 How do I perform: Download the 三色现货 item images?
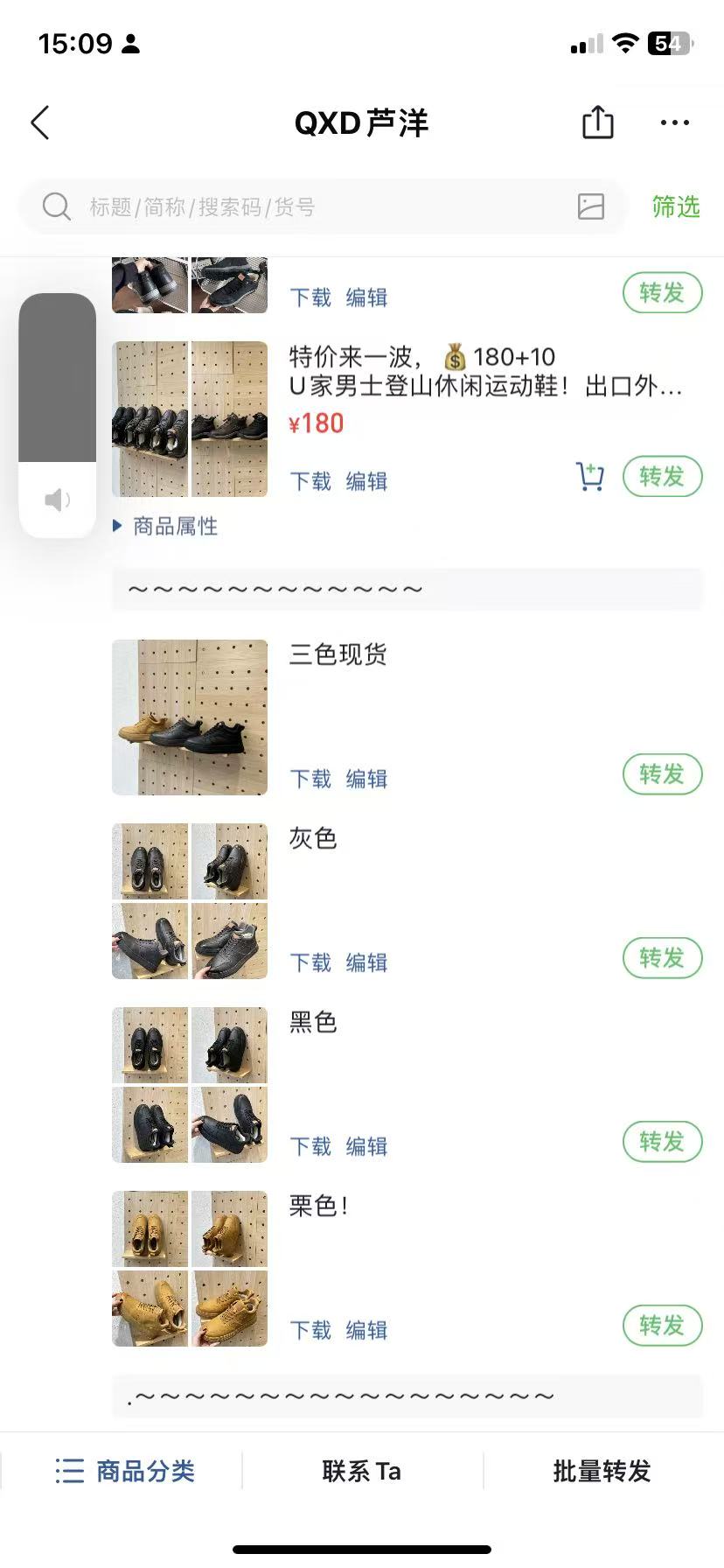[310, 779]
